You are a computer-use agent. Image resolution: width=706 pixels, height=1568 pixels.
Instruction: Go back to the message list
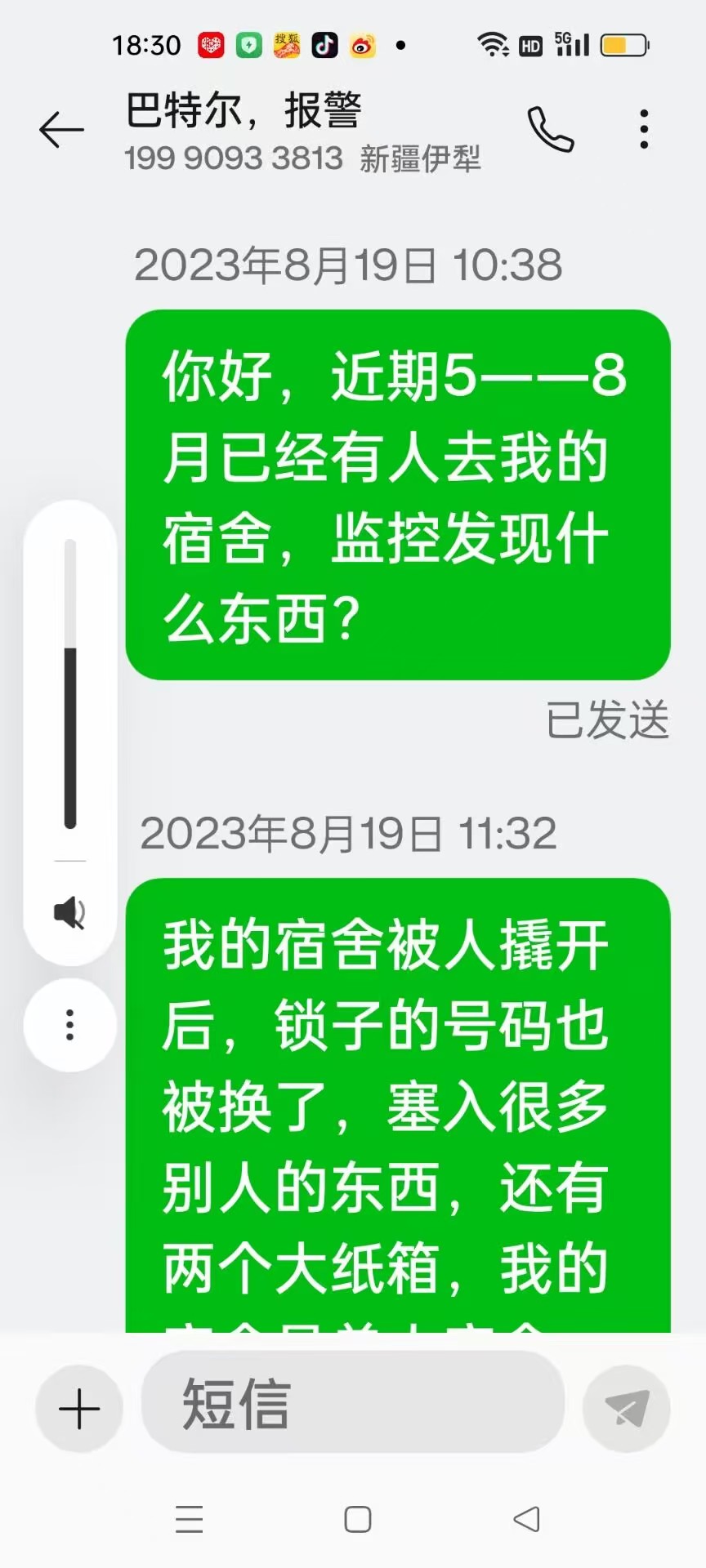point(61,130)
